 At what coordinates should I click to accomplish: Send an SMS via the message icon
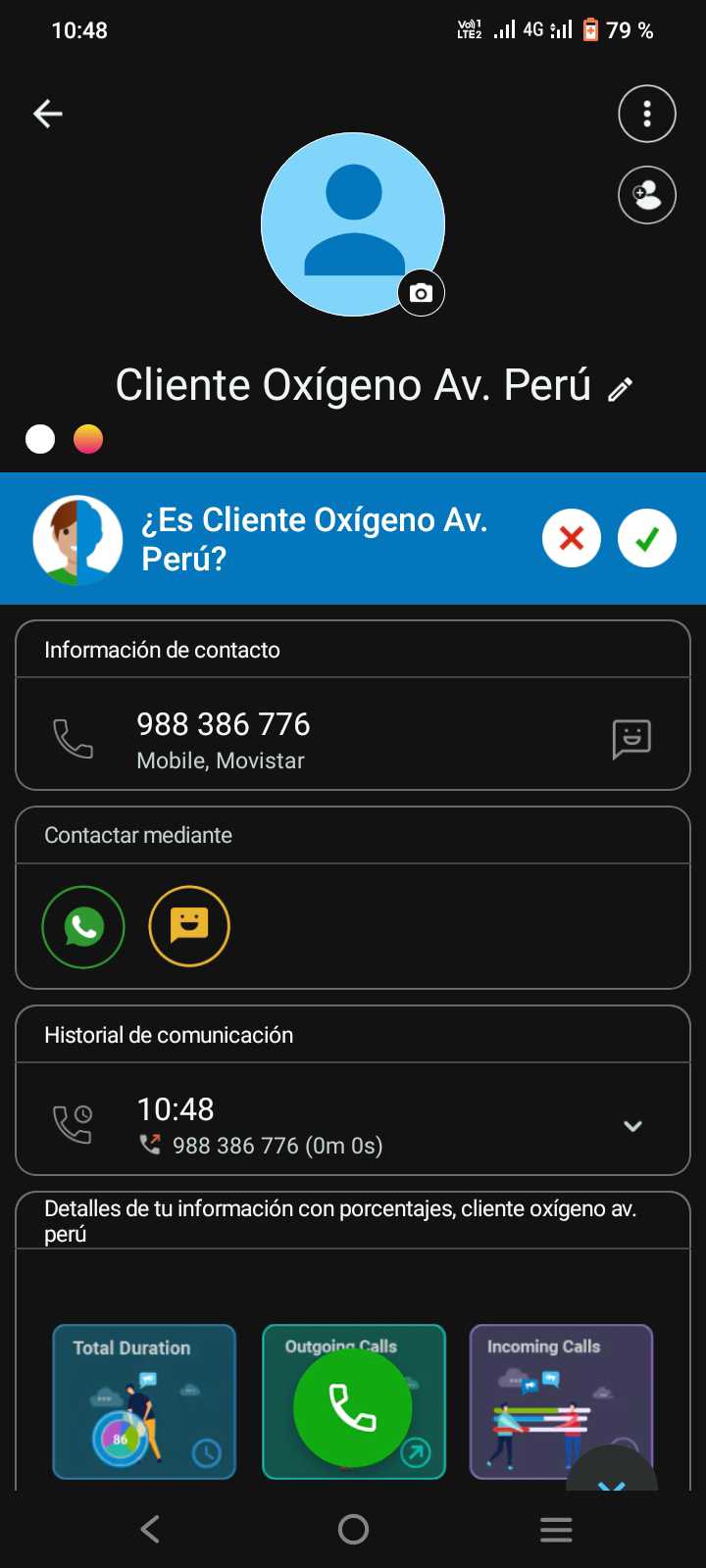click(631, 739)
